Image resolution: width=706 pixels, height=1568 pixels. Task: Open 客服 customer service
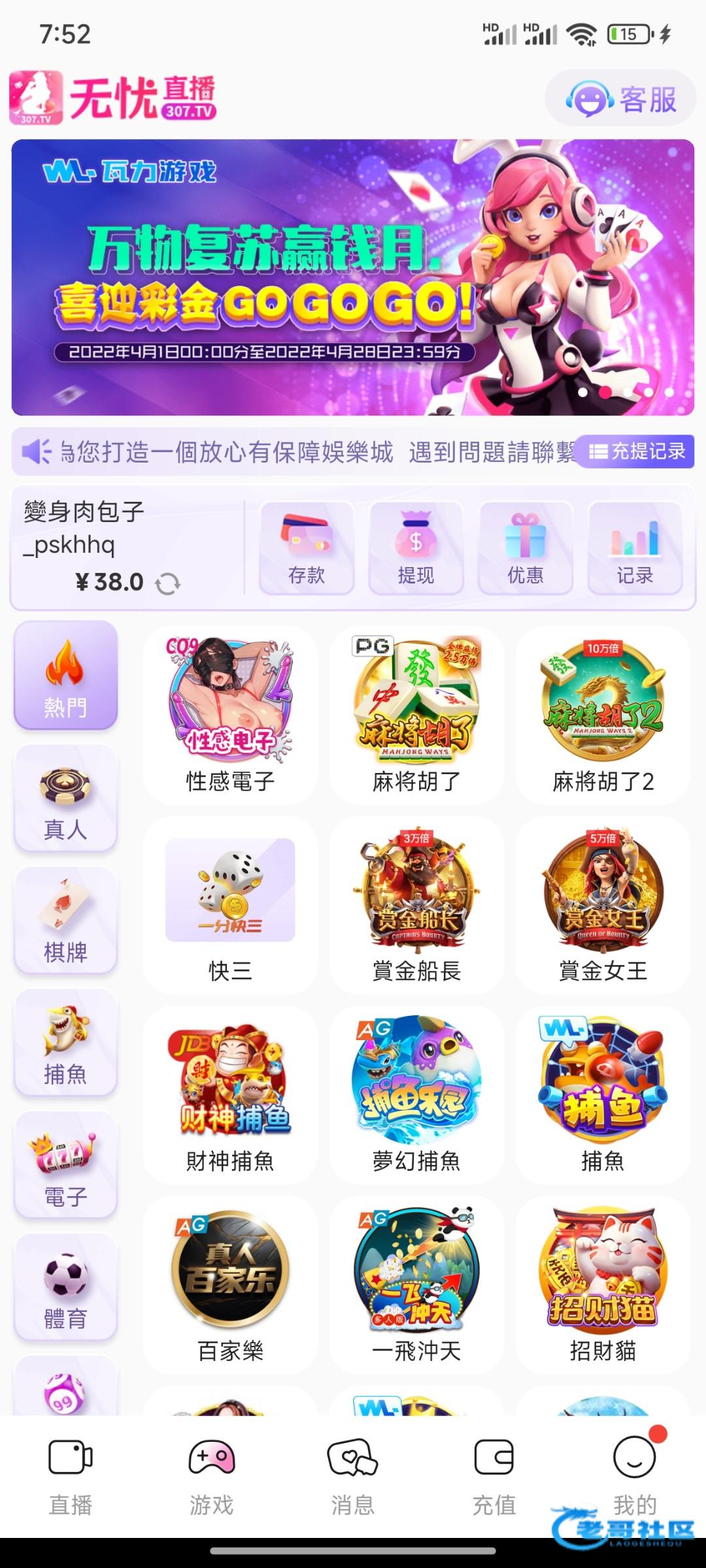[620, 99]
